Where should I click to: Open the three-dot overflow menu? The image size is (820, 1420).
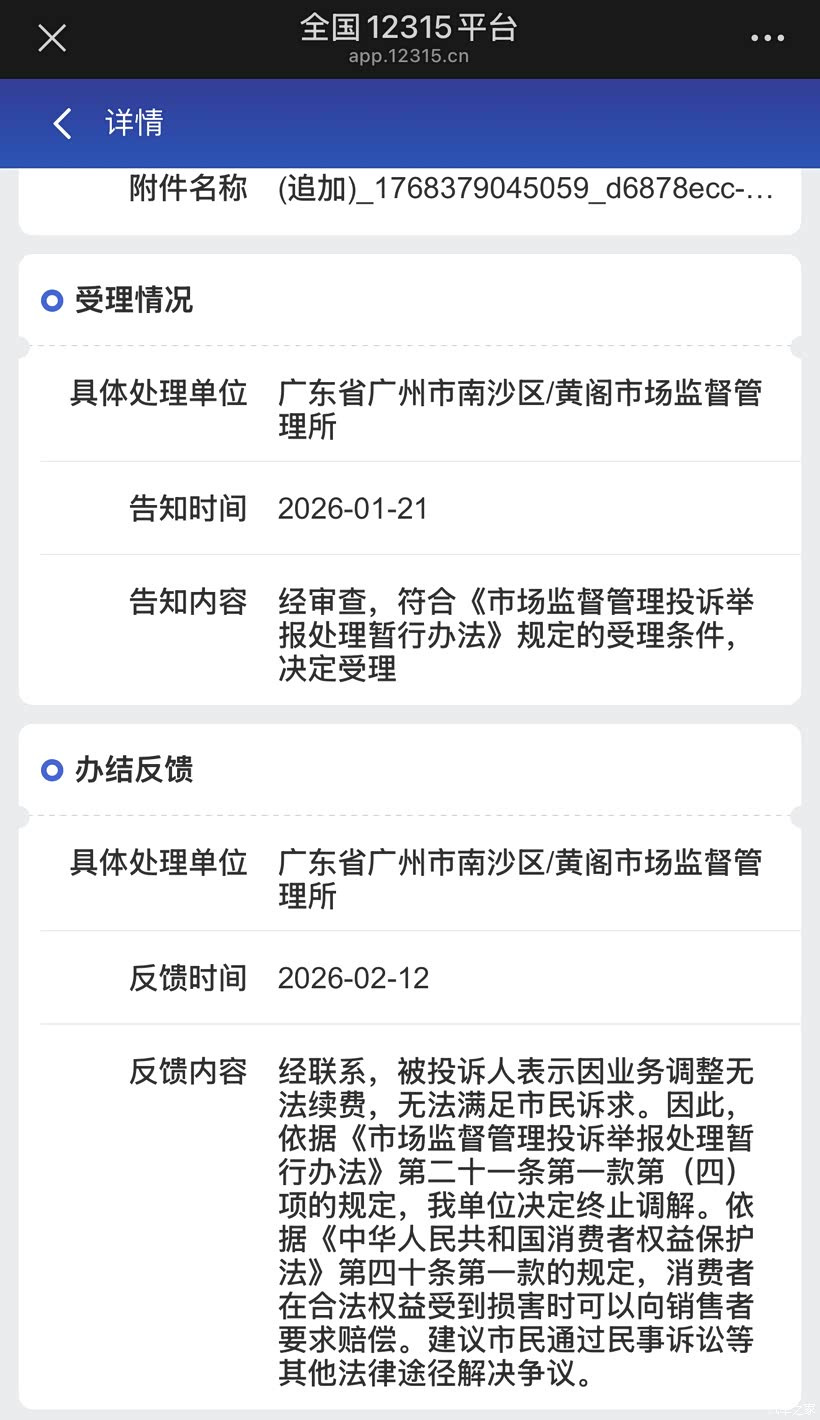[x=767, y=38]
